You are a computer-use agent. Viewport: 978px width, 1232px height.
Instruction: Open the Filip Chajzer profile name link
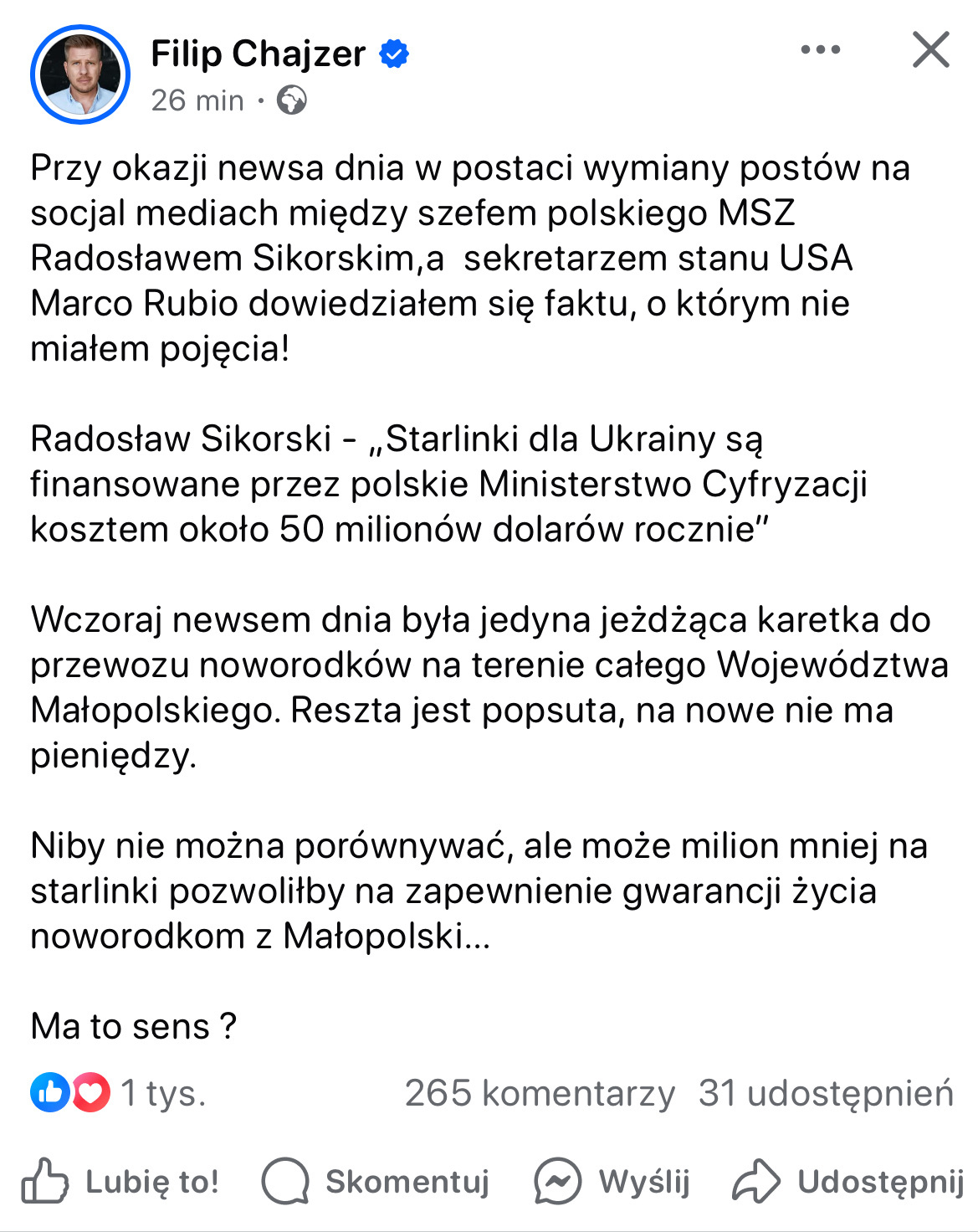tap(258, 54)
